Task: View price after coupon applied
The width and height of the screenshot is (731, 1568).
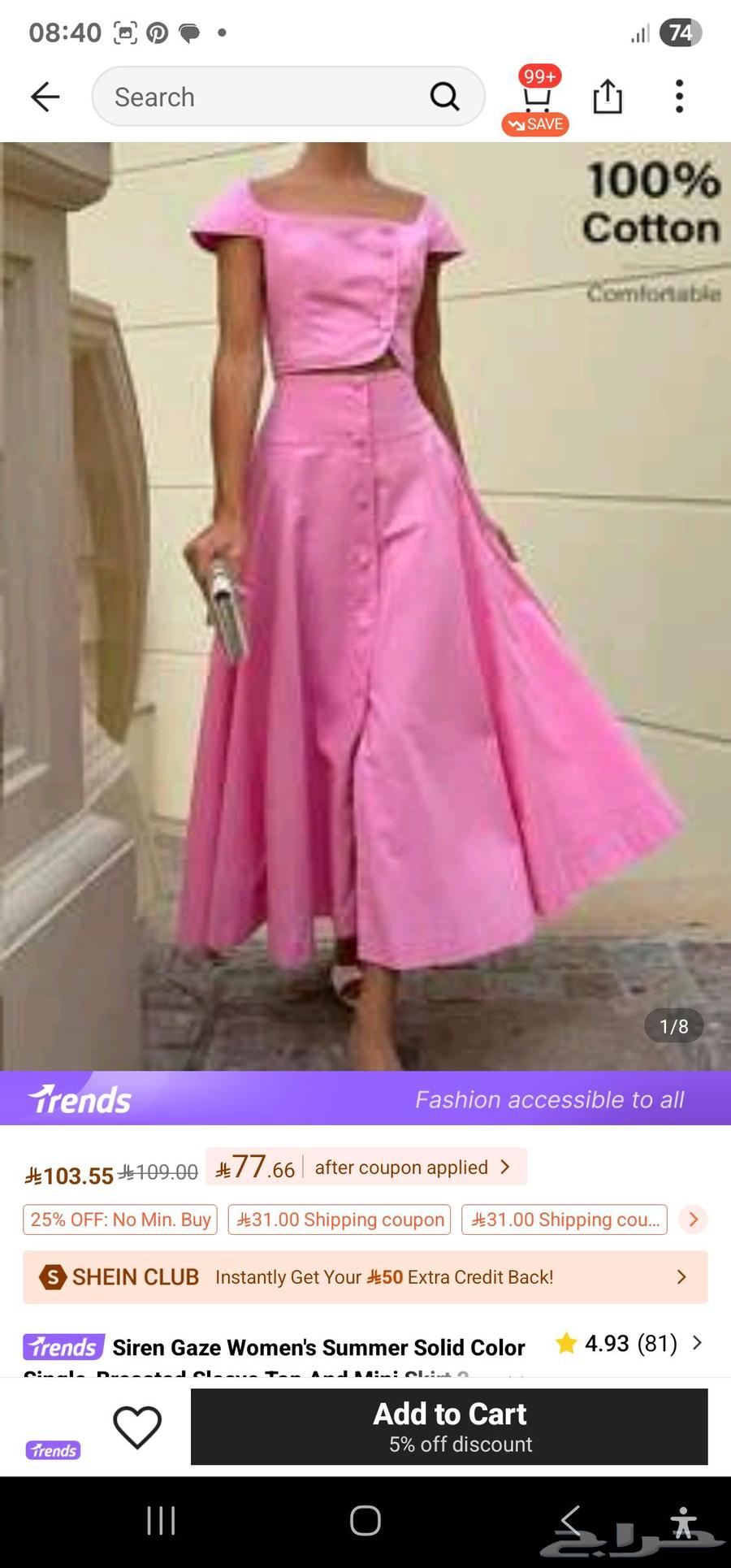Action: click(x=367, y=1167)
